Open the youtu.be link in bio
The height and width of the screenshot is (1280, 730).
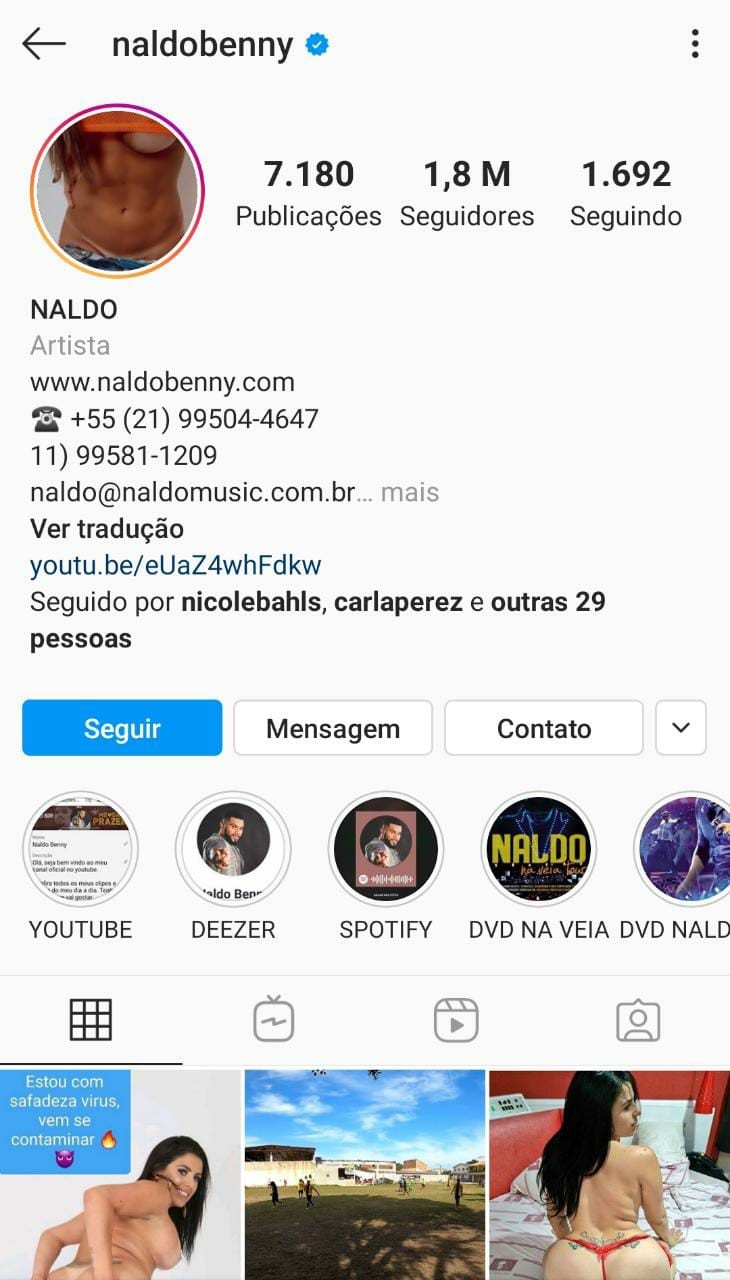pos(176,565)
